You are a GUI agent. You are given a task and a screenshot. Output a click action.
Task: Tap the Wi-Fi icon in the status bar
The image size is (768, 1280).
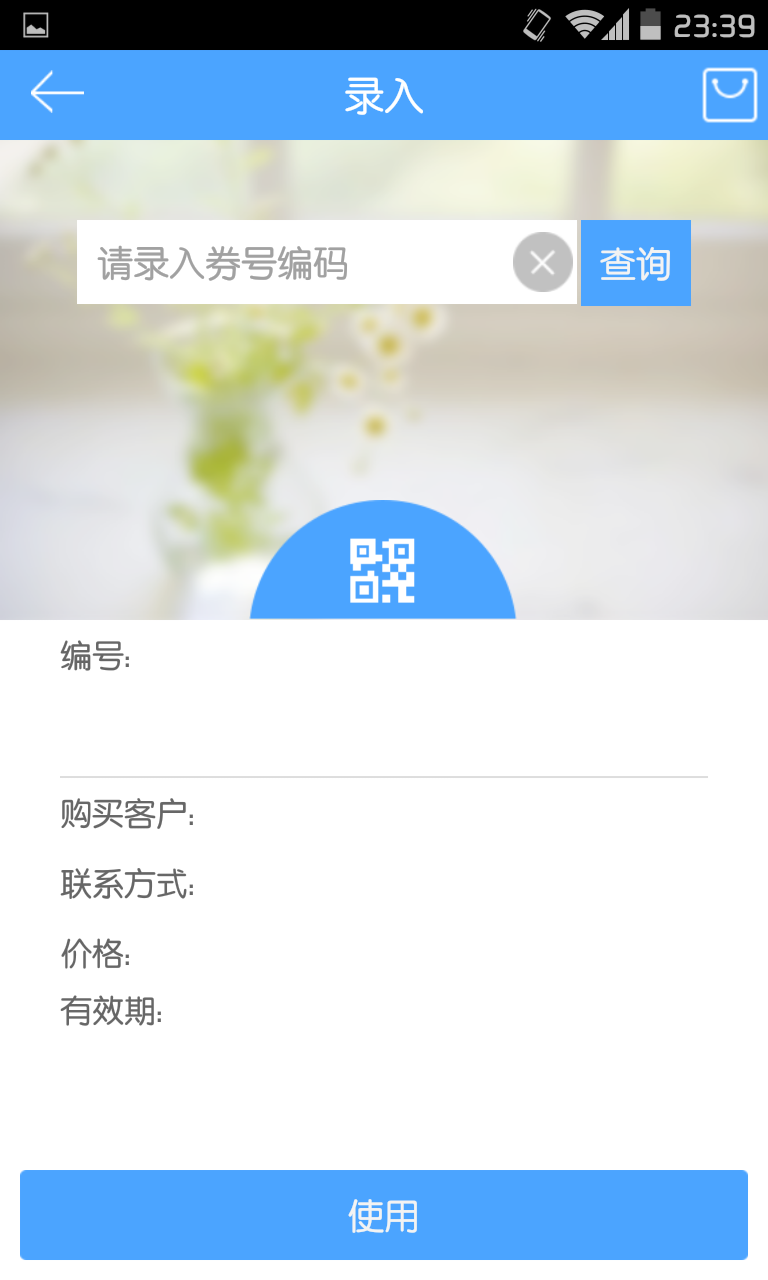[577, 21]
